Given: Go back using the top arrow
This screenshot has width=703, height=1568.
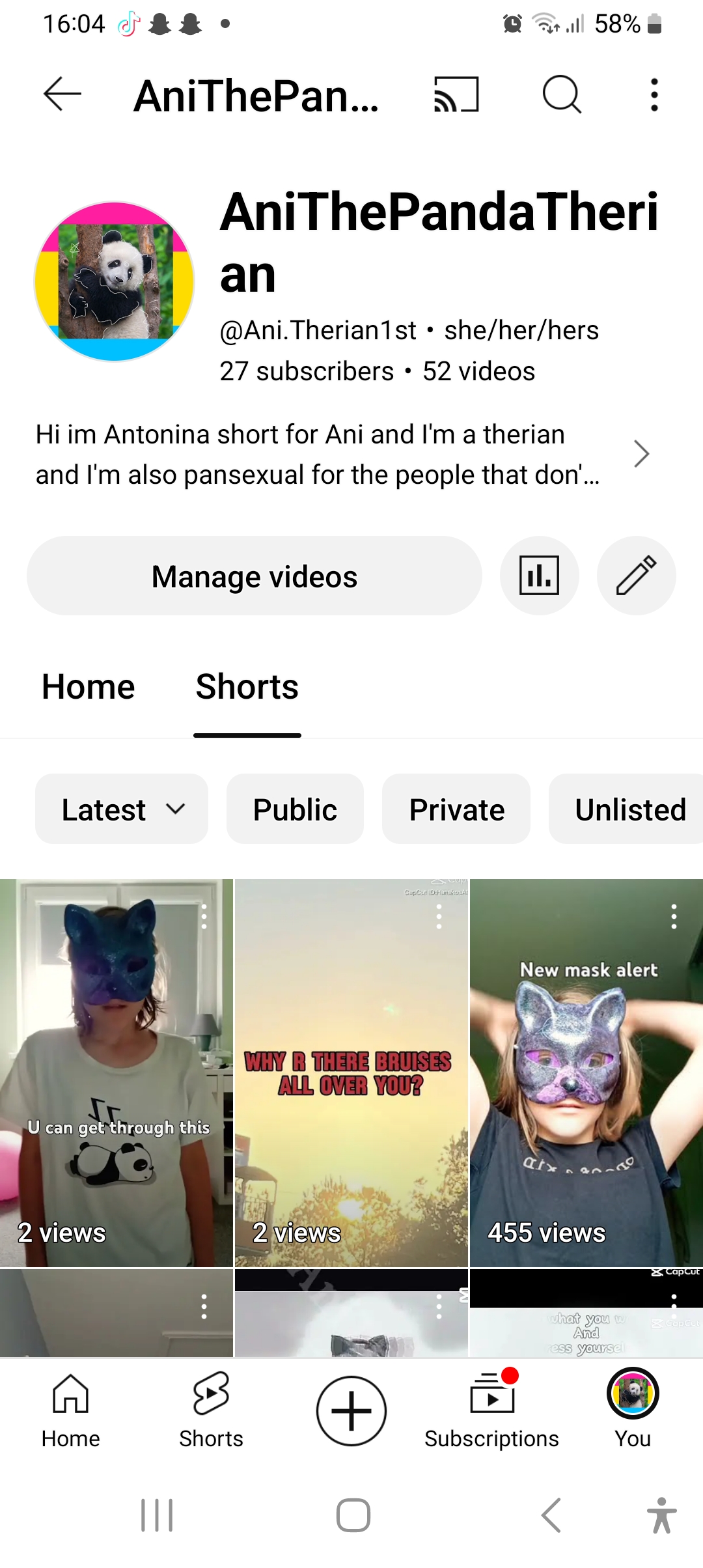Looking at the screenshot, I should tap(62, 94).
